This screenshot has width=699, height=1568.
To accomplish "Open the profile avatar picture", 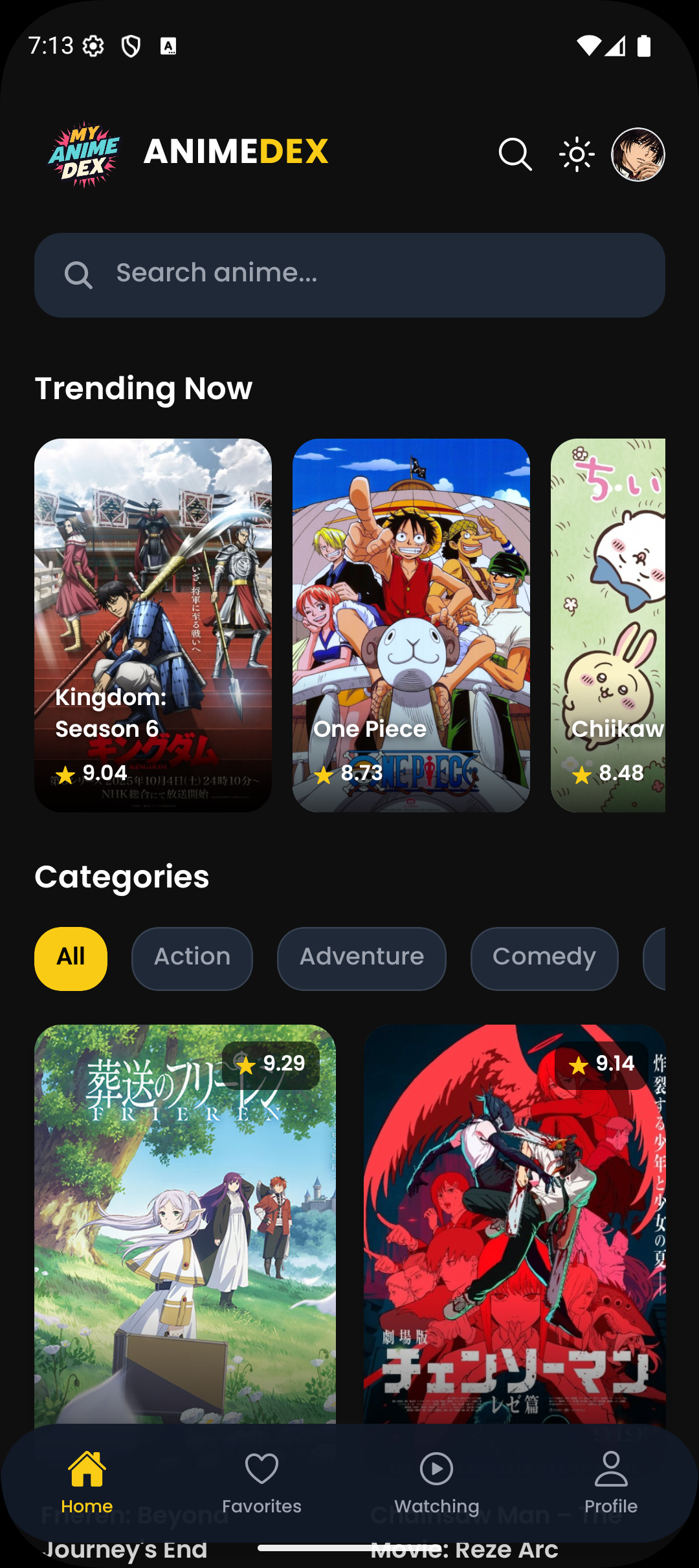I will (638, 154).
